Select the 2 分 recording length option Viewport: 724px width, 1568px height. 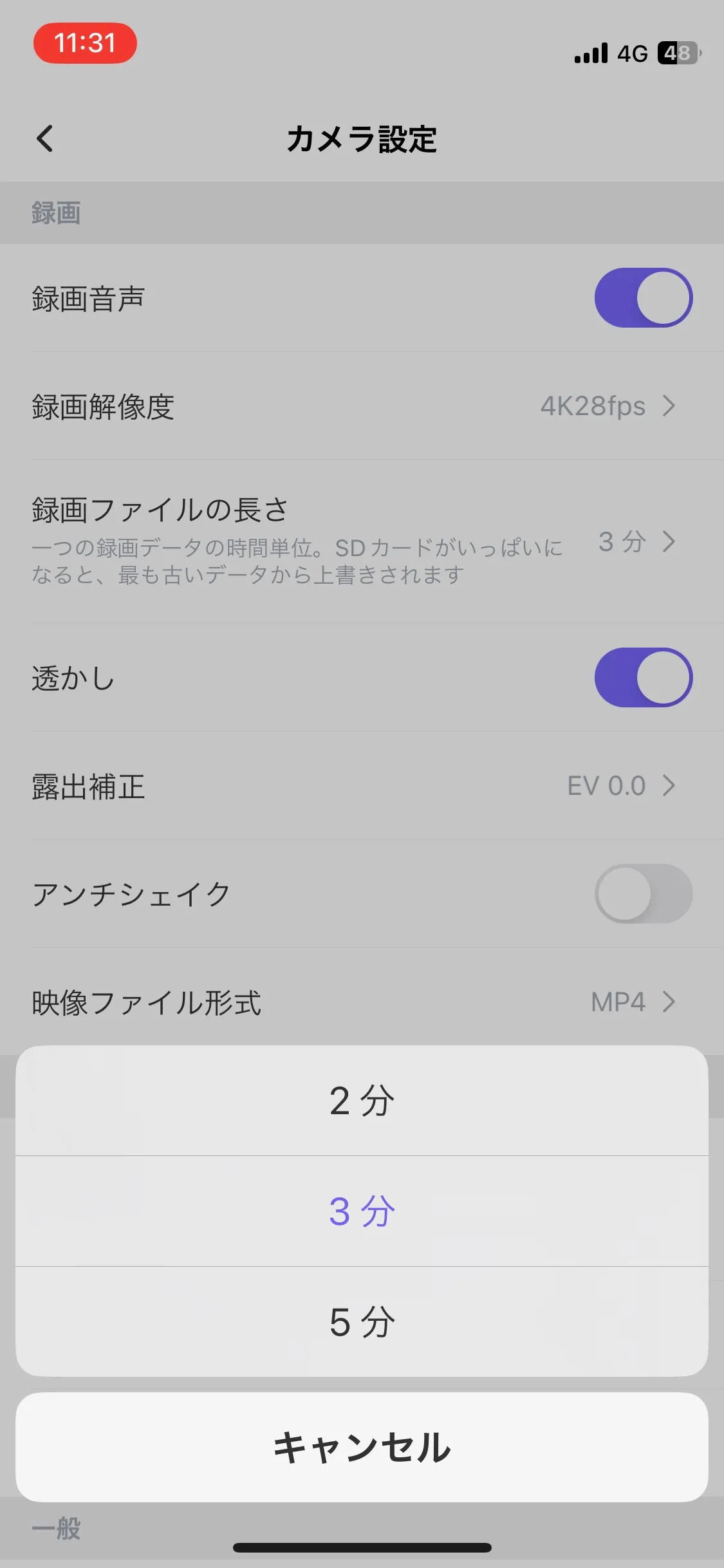362,1101
